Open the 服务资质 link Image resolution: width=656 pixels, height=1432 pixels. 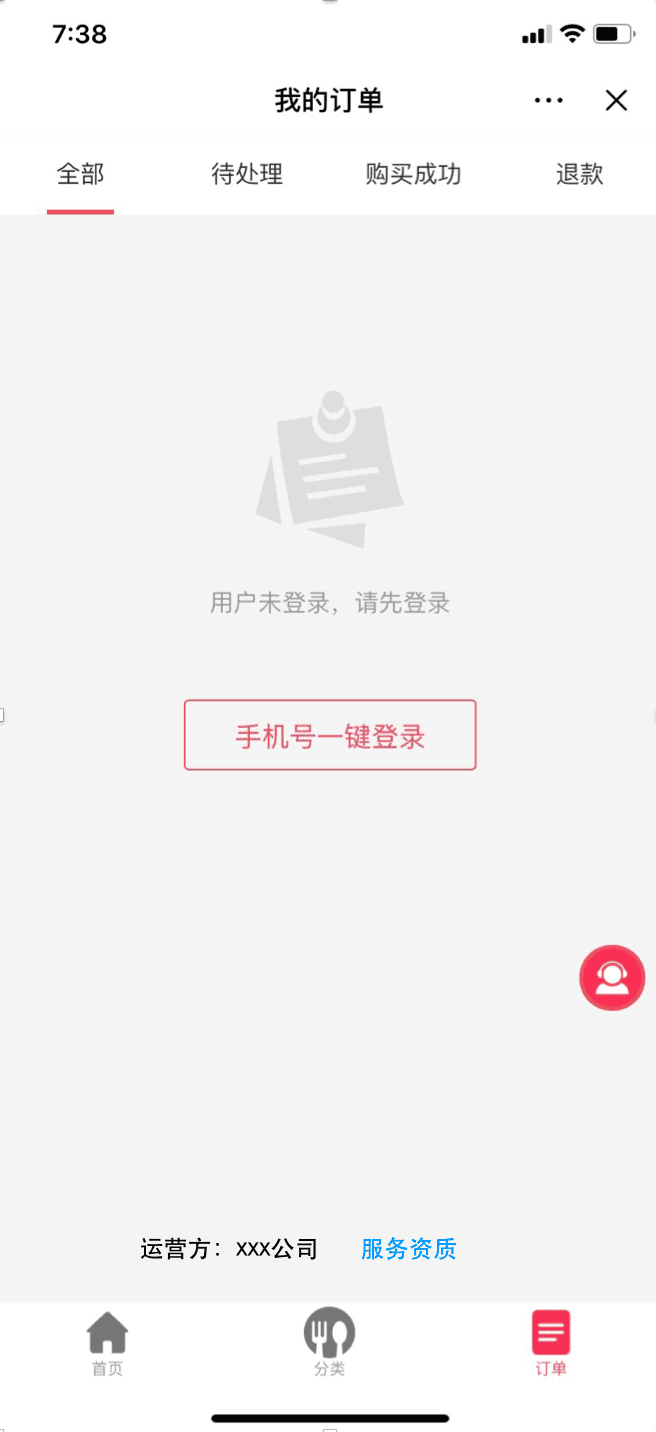(408, 1249)
